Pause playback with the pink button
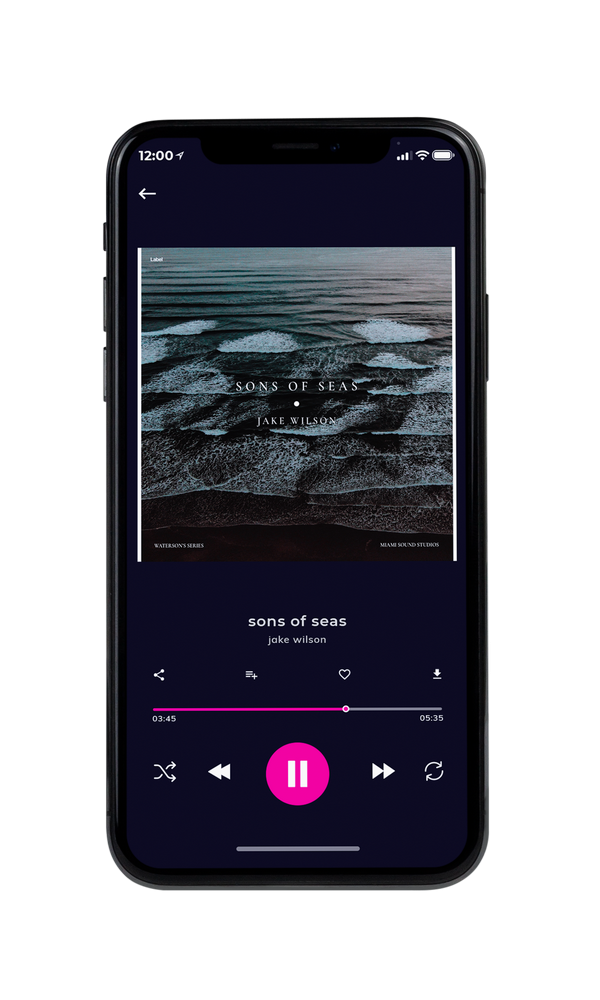 297,774
